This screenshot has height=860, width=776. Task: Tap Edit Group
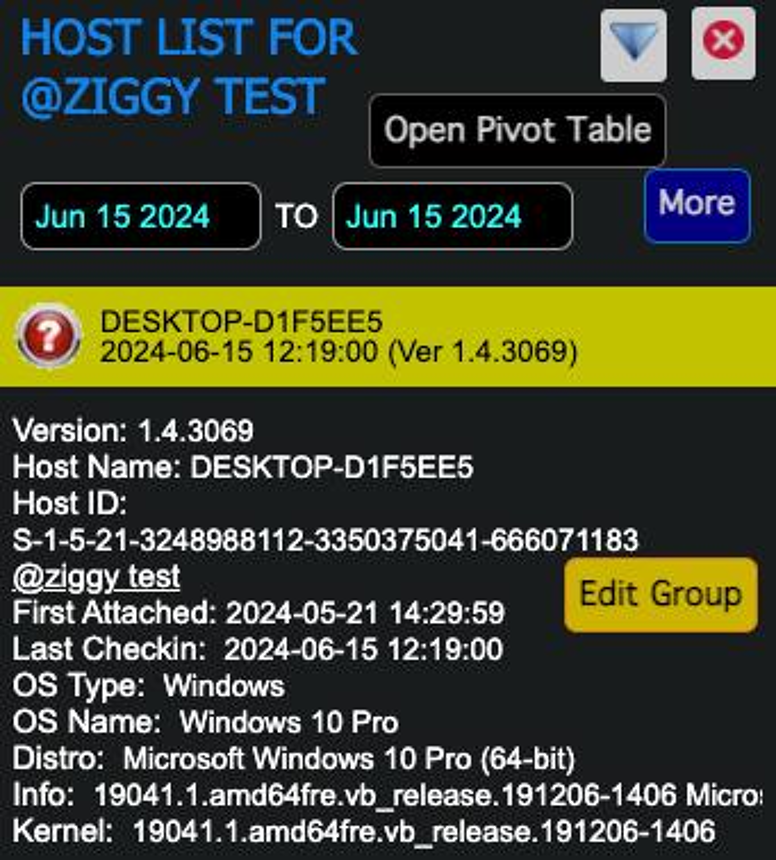click(660, 594)
